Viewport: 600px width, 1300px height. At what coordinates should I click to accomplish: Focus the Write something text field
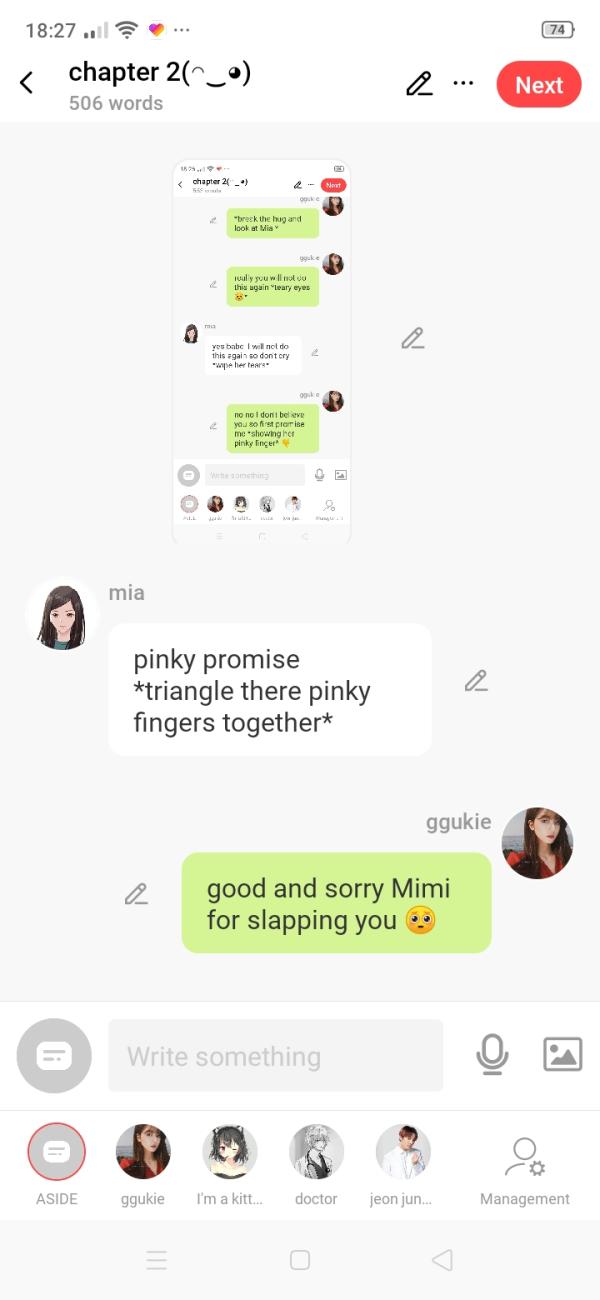click(275, 1055)
